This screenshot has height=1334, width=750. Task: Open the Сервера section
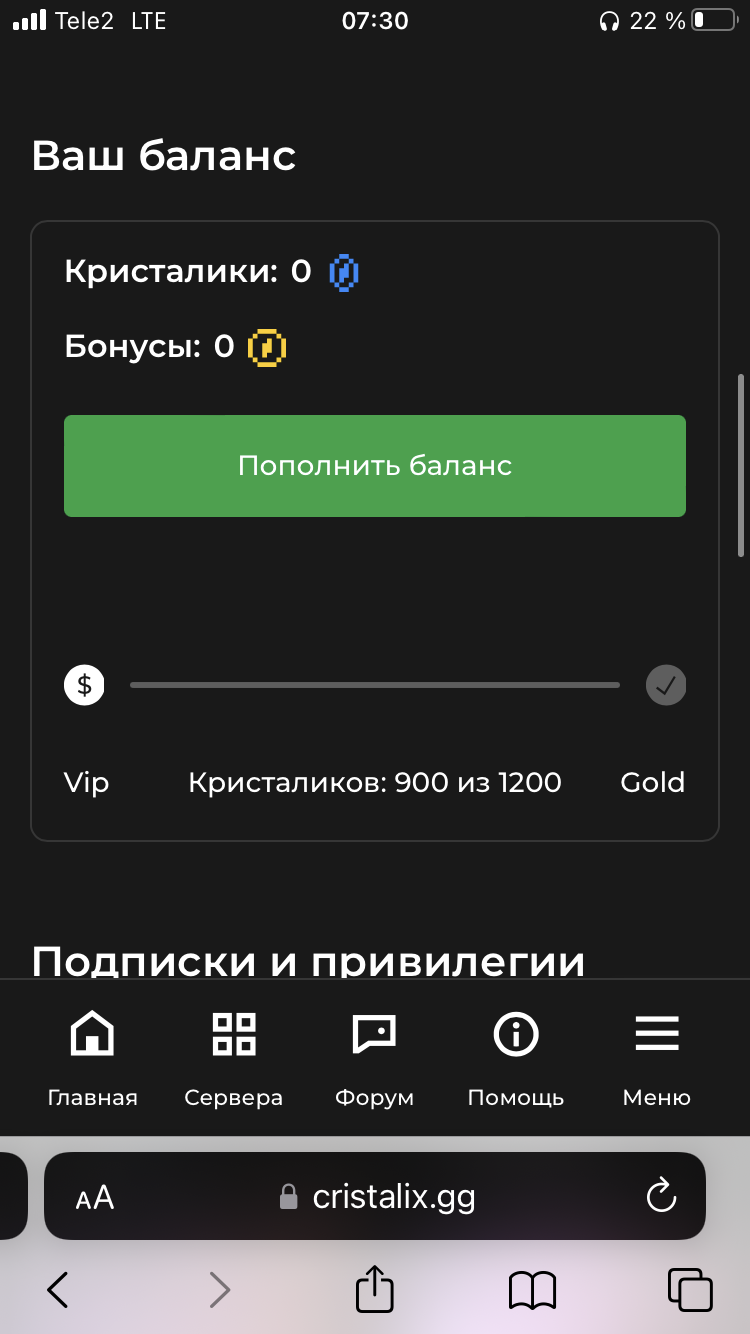(234, 1059)
